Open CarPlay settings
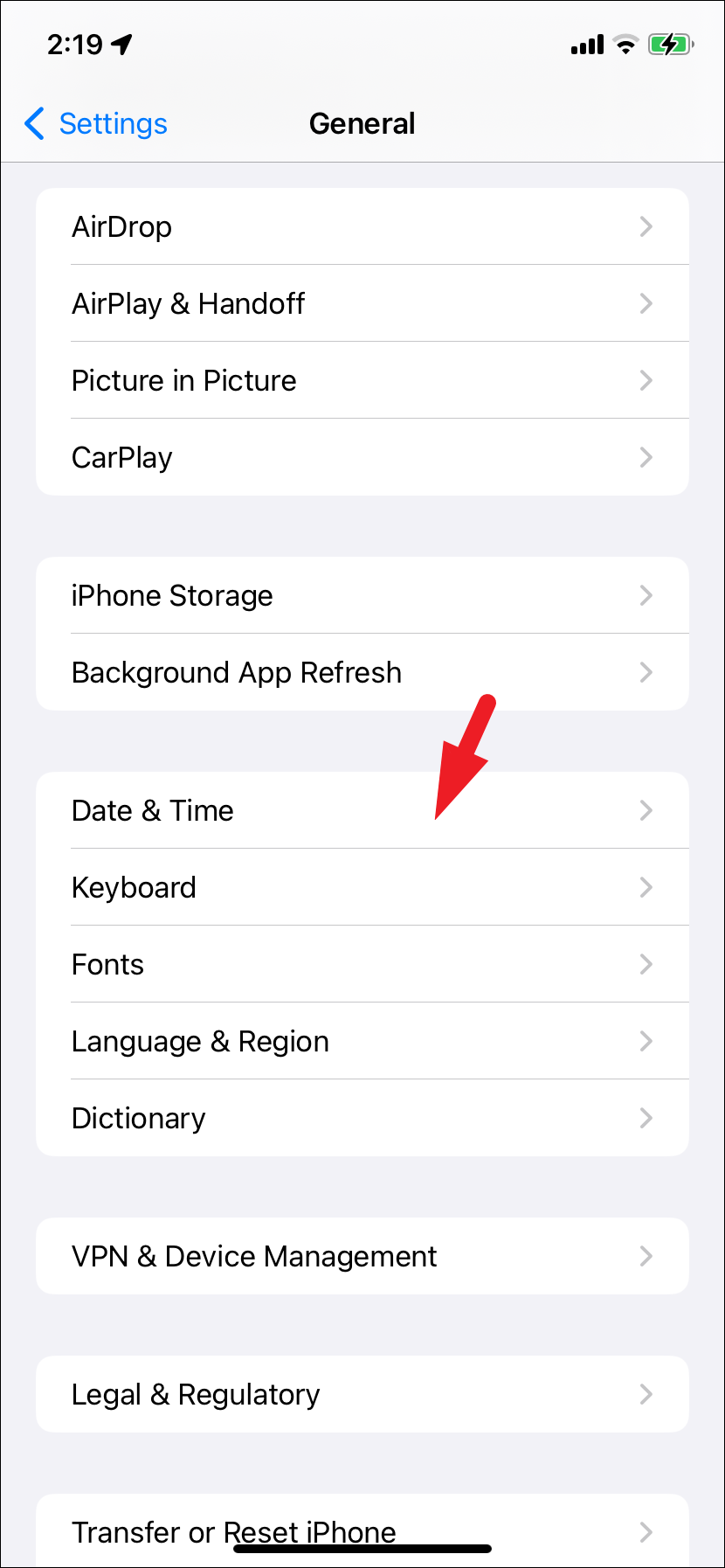 [362, 457]
